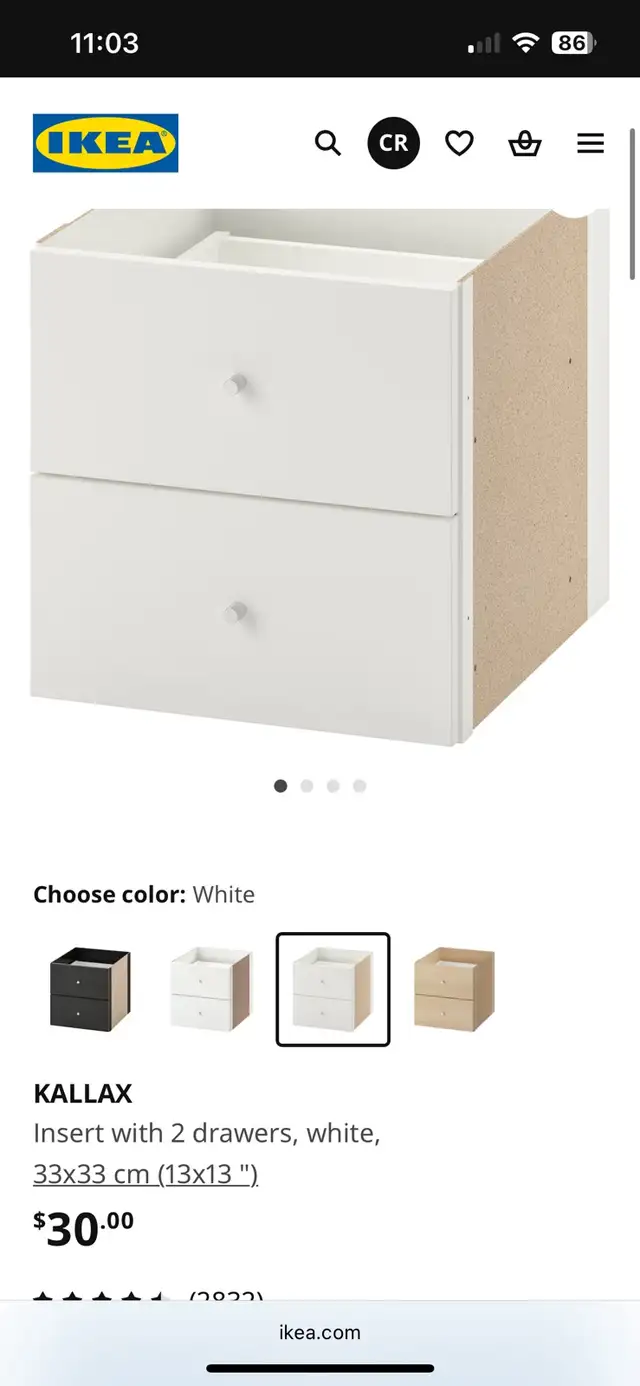Open the 33x33 cm size link

click(146, 1173)
